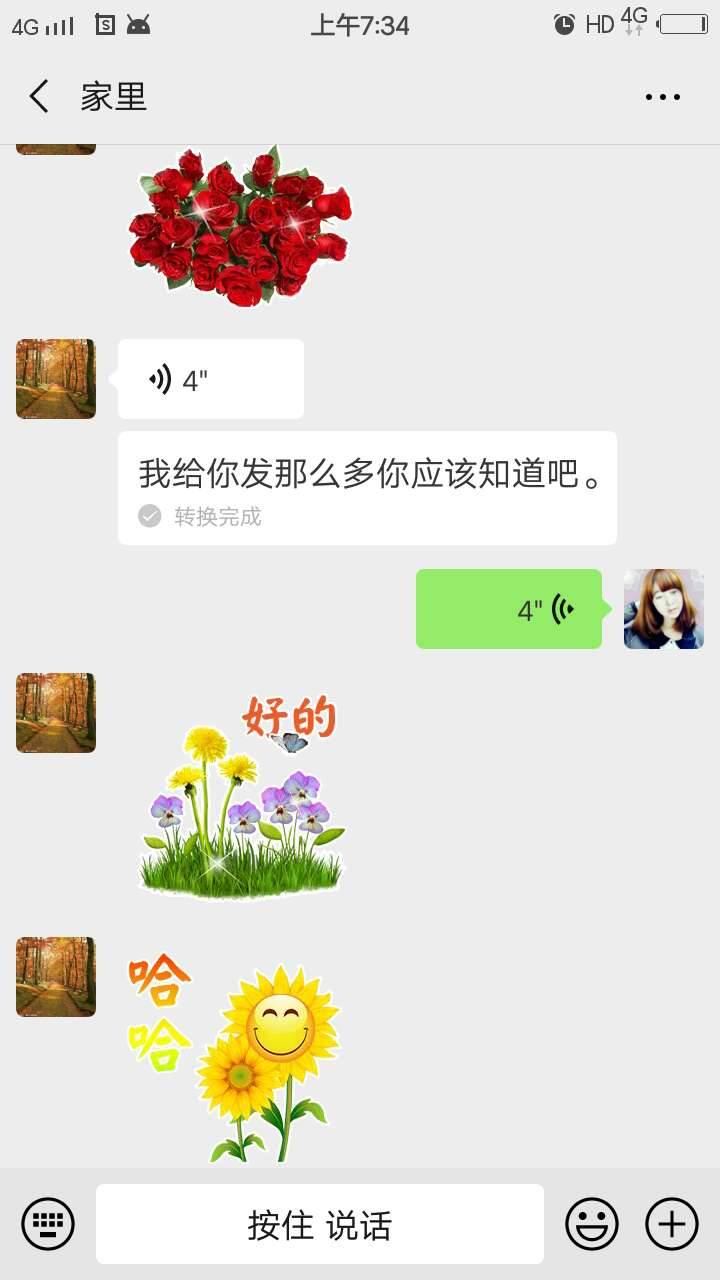Image resolution: width=720 pixels, height=1280 pixels.
Task: Open the sender's forest avatar profile
Action: coord(55,379)
